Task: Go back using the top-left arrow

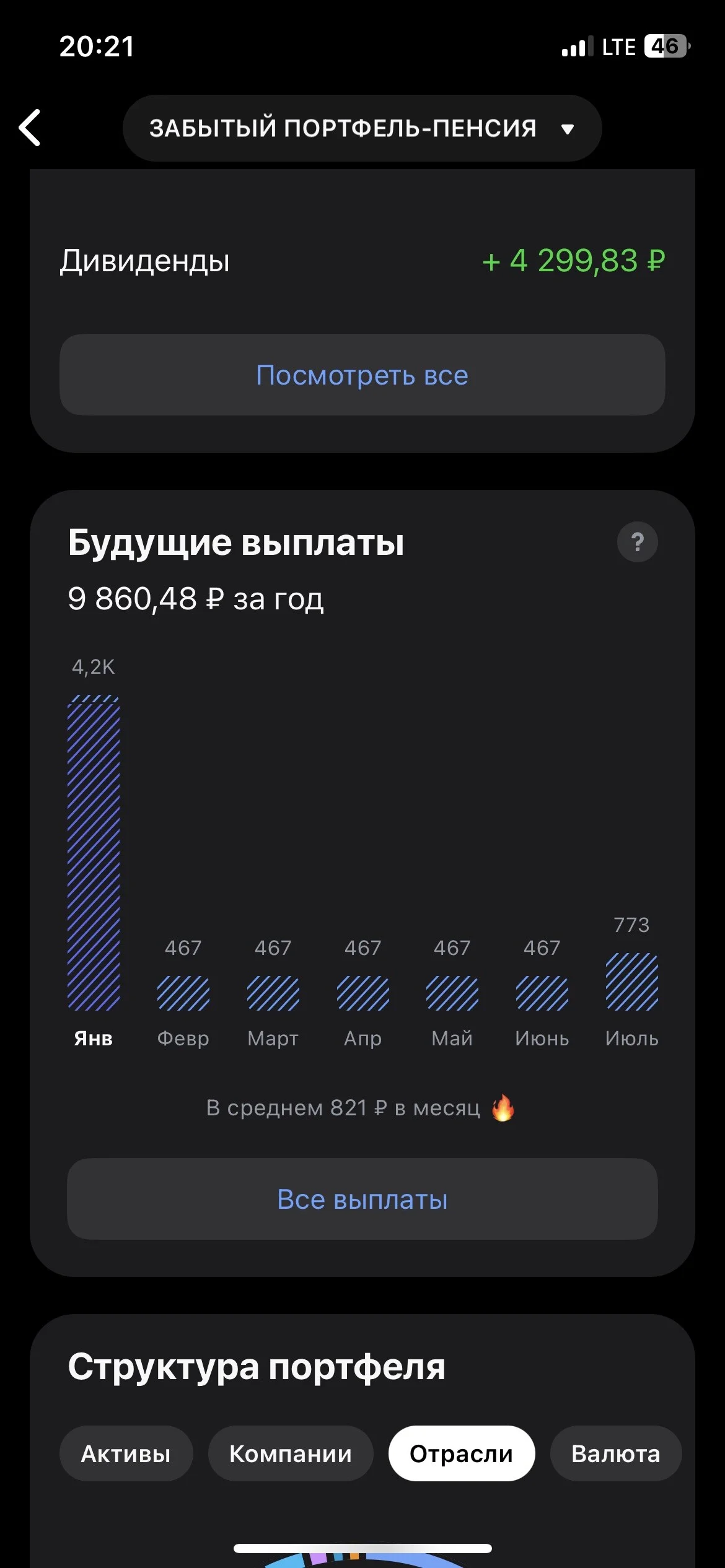Action: tap(30, 128)
